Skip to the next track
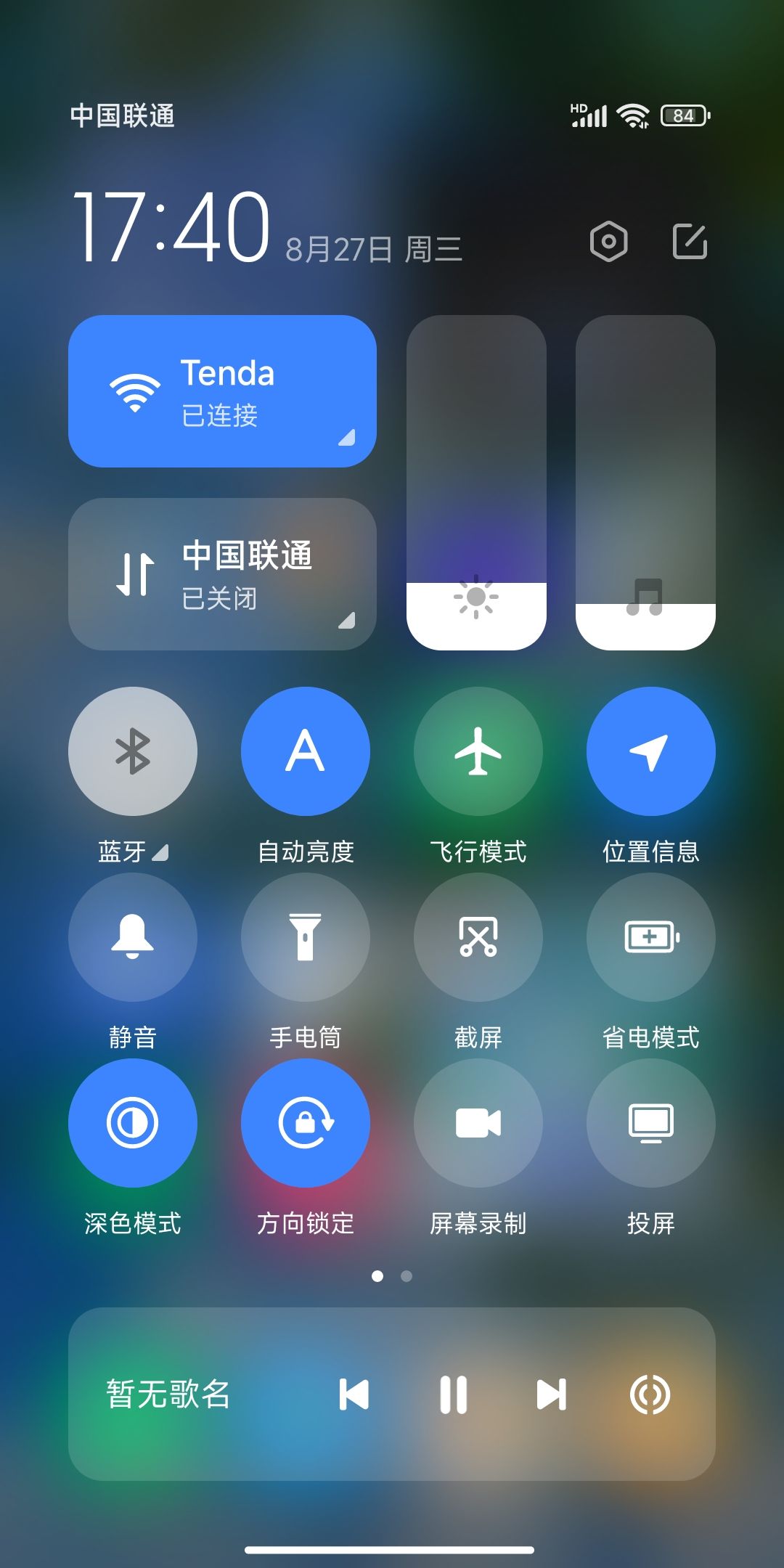784x1568 pixels. tap(552, 1395)
